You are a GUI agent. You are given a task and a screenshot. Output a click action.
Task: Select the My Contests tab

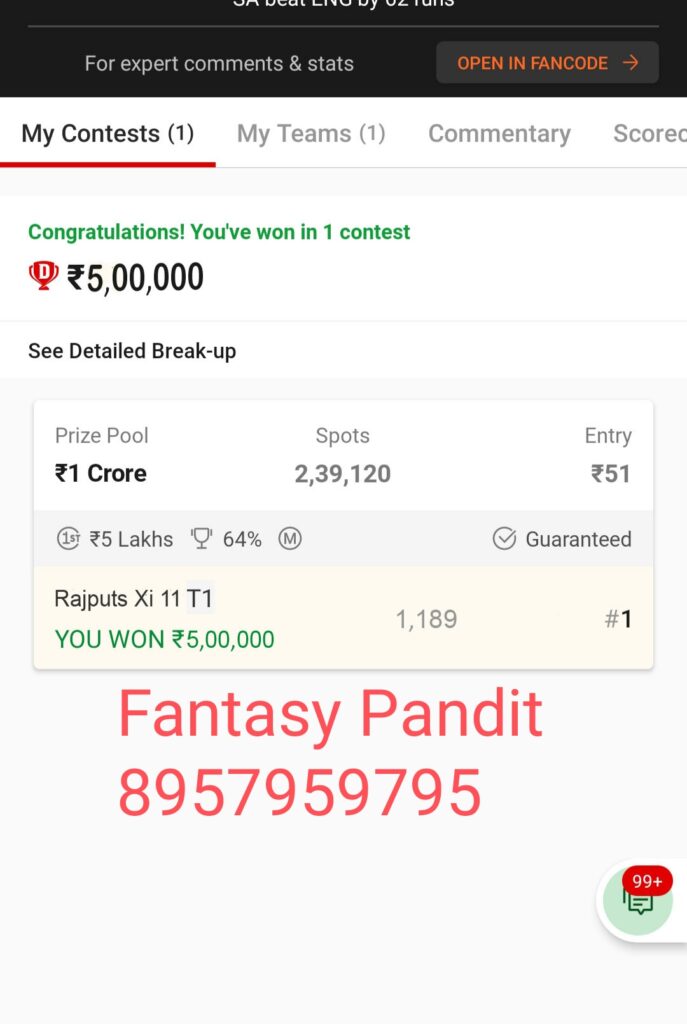point(107,134)
